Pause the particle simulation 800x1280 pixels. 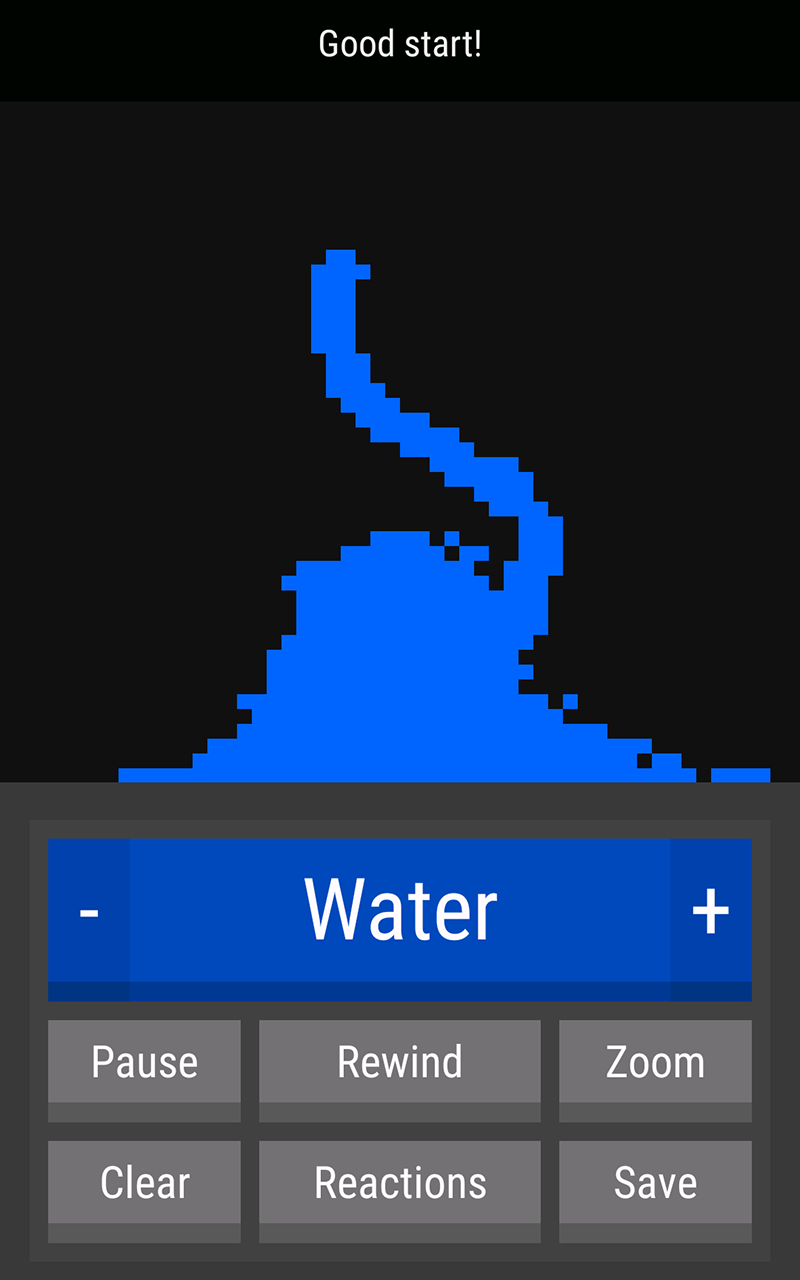[x=144, y=1062]
